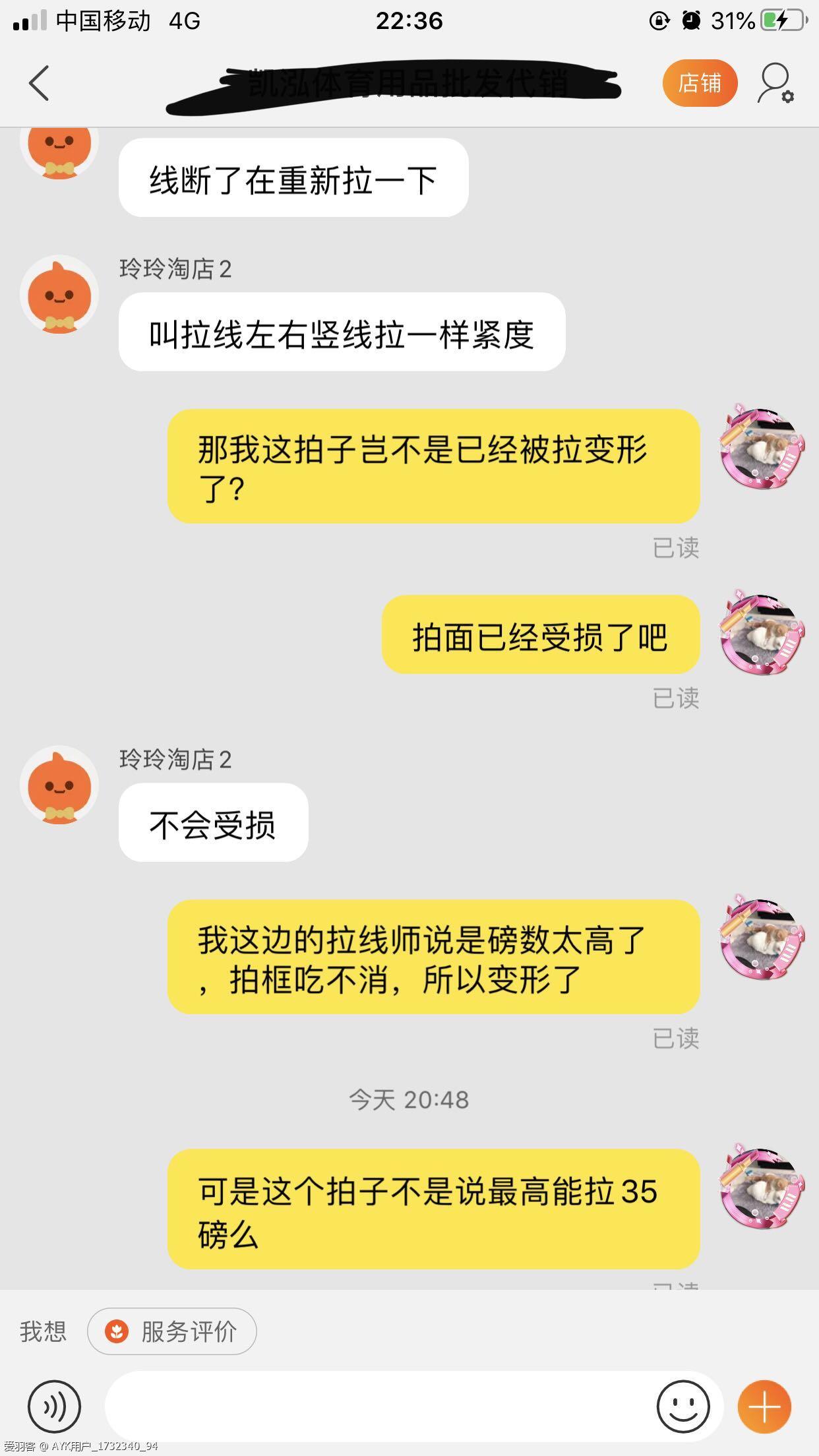Open the plus attachment menu
Viewport: 819px width, 1456px height.
[x=764, y=1407]
